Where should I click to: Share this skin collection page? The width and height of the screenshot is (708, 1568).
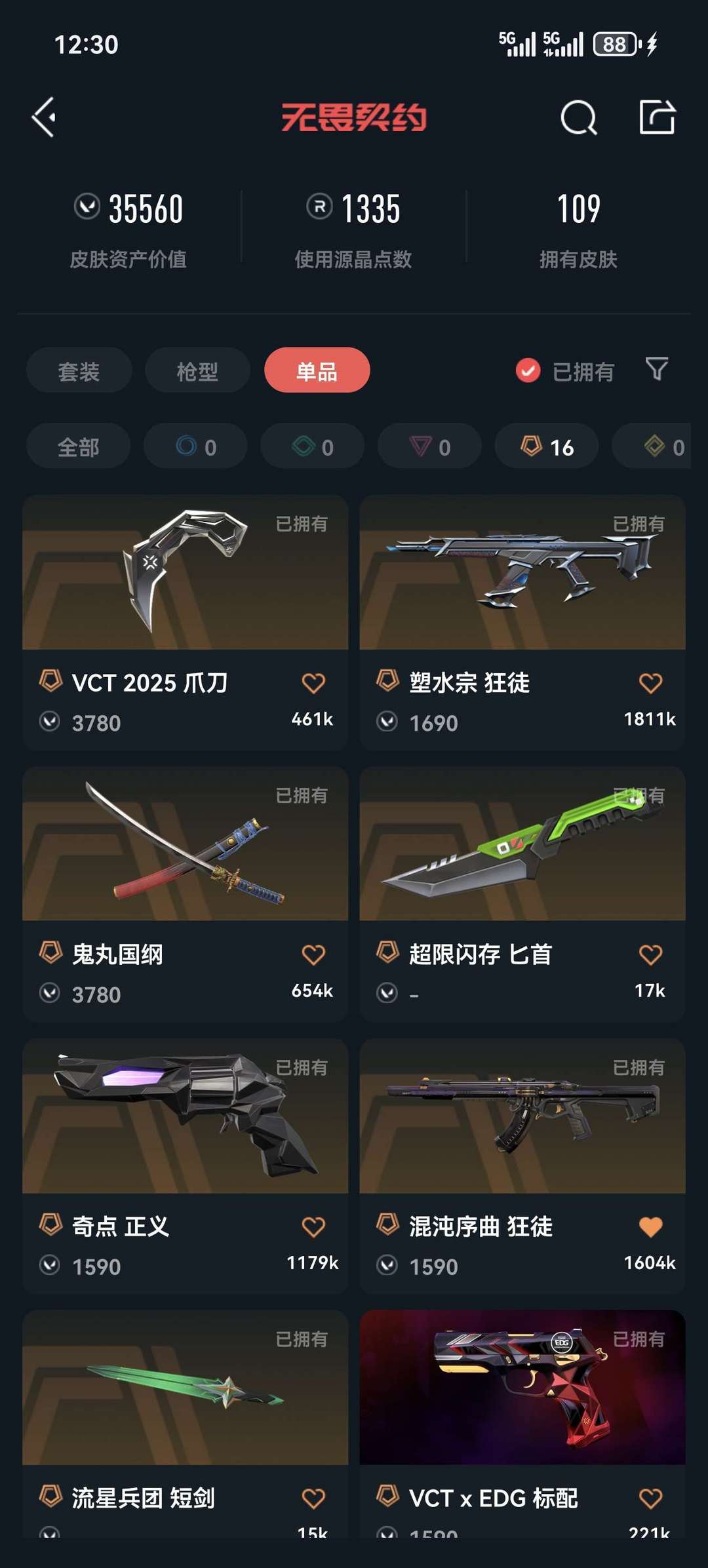click(657, 118)
